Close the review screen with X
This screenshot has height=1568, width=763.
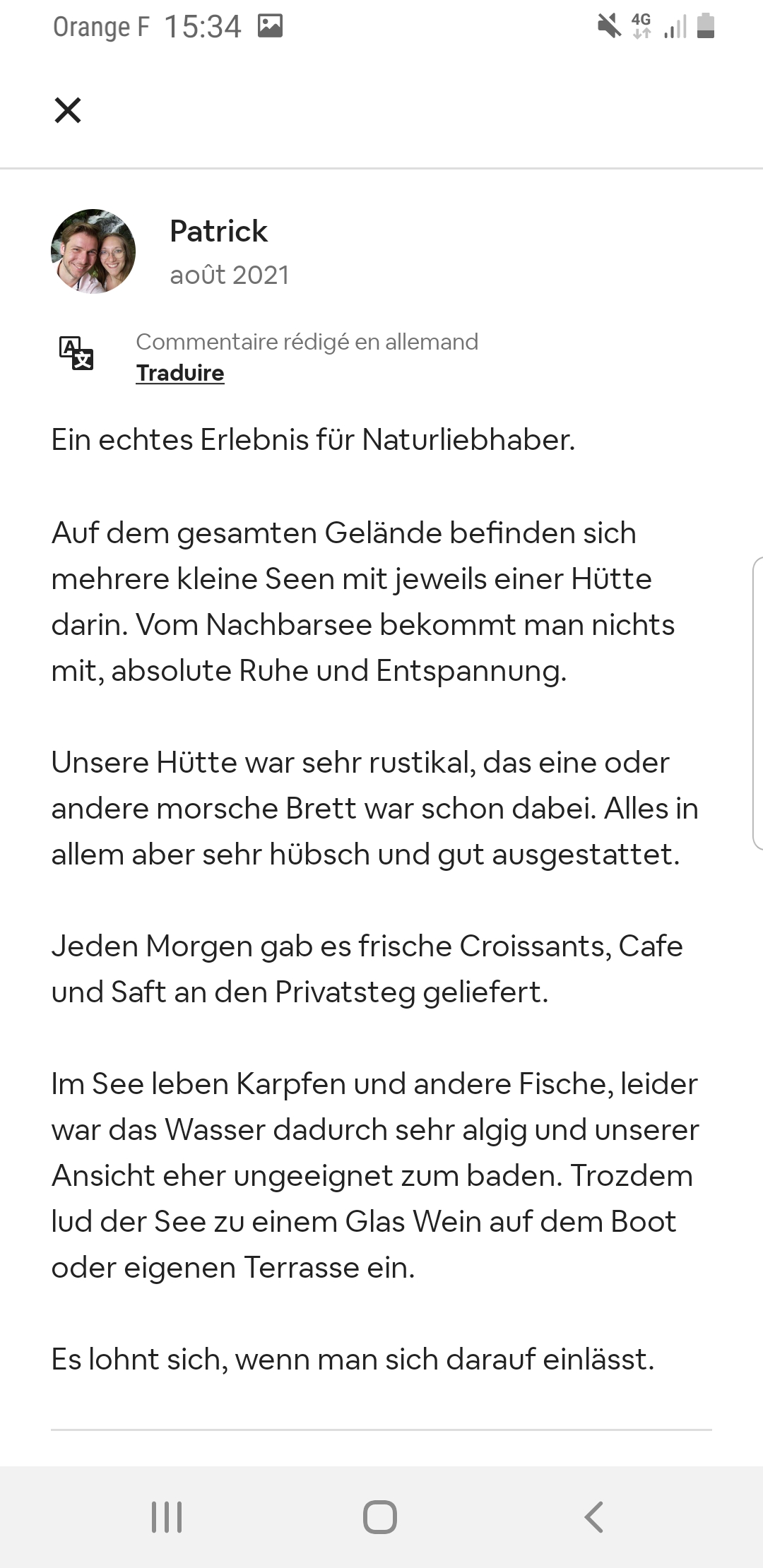(x=68, y=110)
